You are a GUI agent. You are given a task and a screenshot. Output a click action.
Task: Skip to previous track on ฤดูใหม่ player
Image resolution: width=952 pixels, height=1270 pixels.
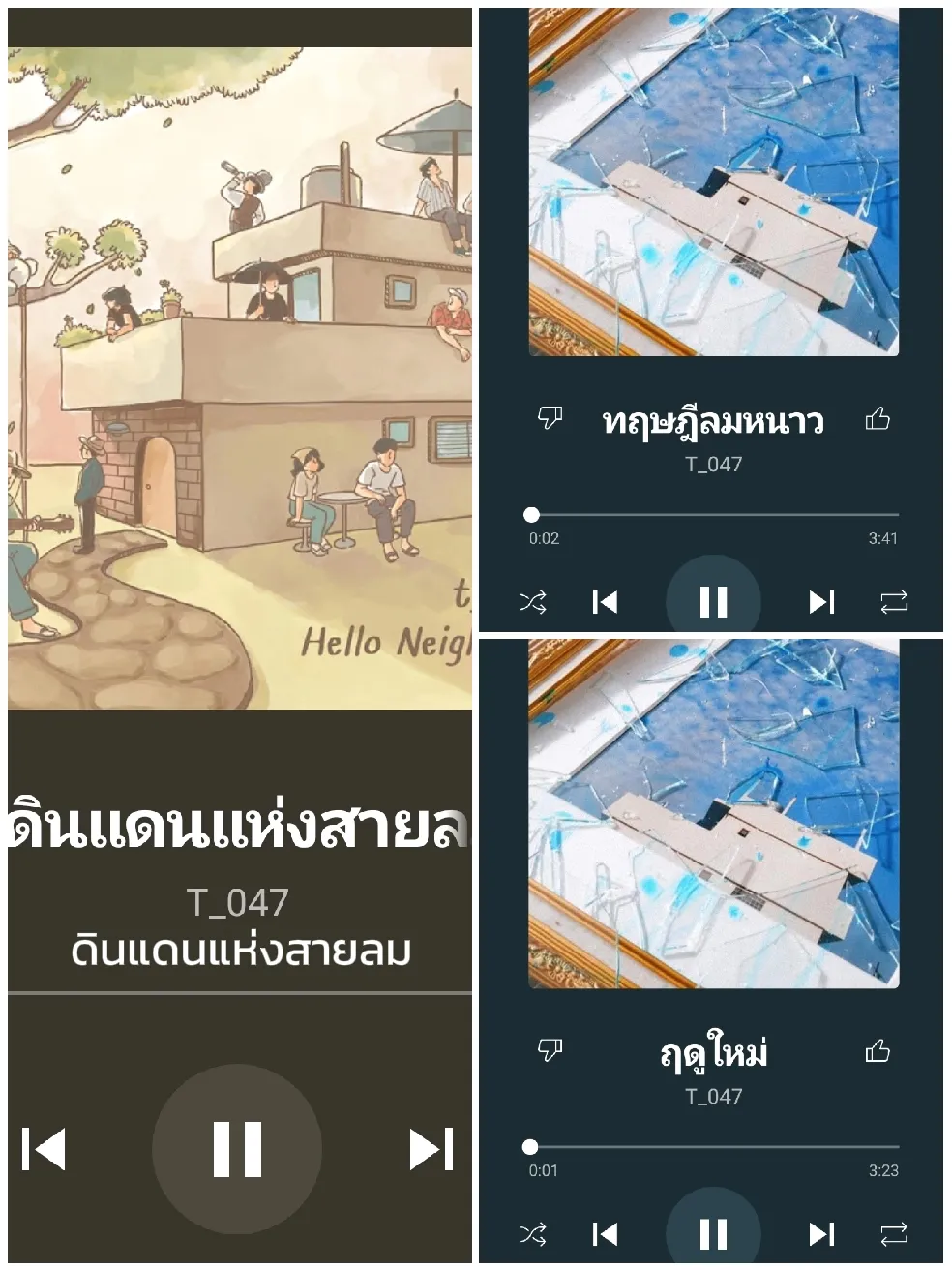point(605,1233)
